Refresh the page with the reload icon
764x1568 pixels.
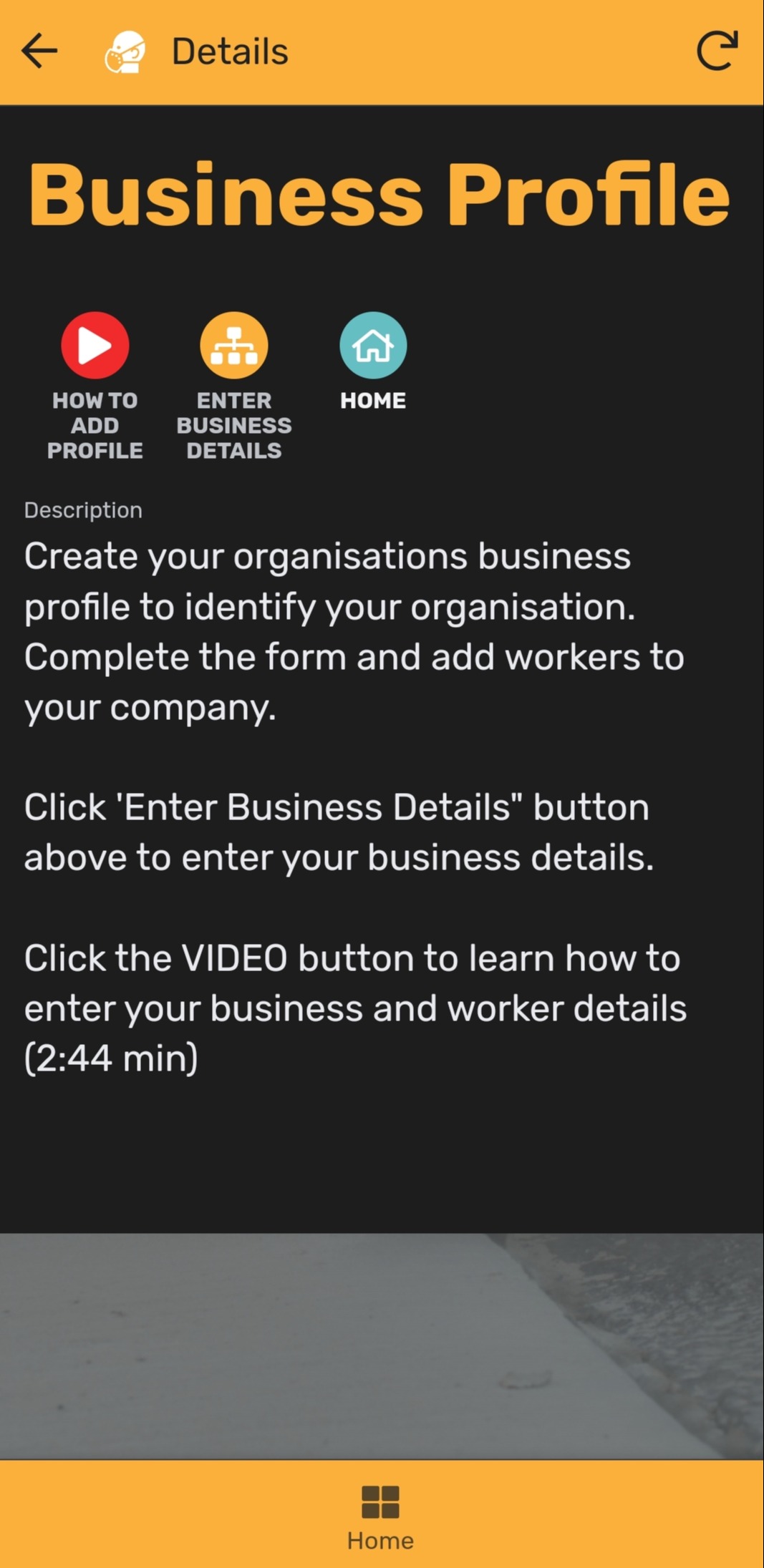717,52
